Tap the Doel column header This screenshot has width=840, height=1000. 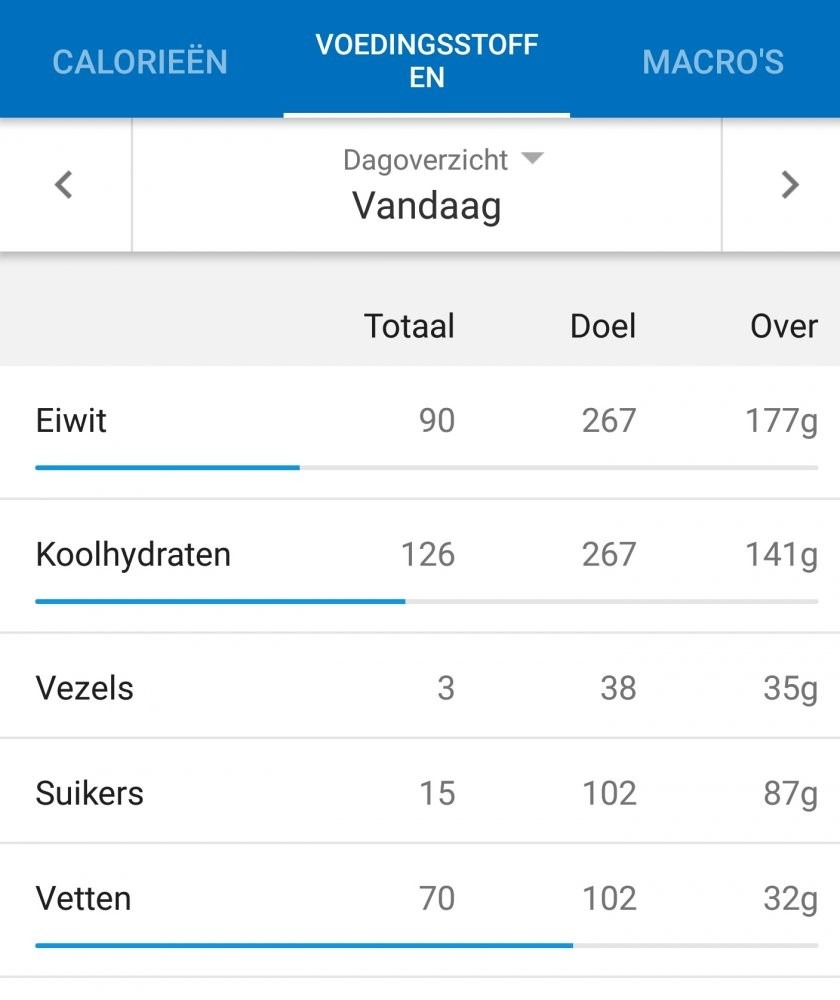[x=602, y=326]
